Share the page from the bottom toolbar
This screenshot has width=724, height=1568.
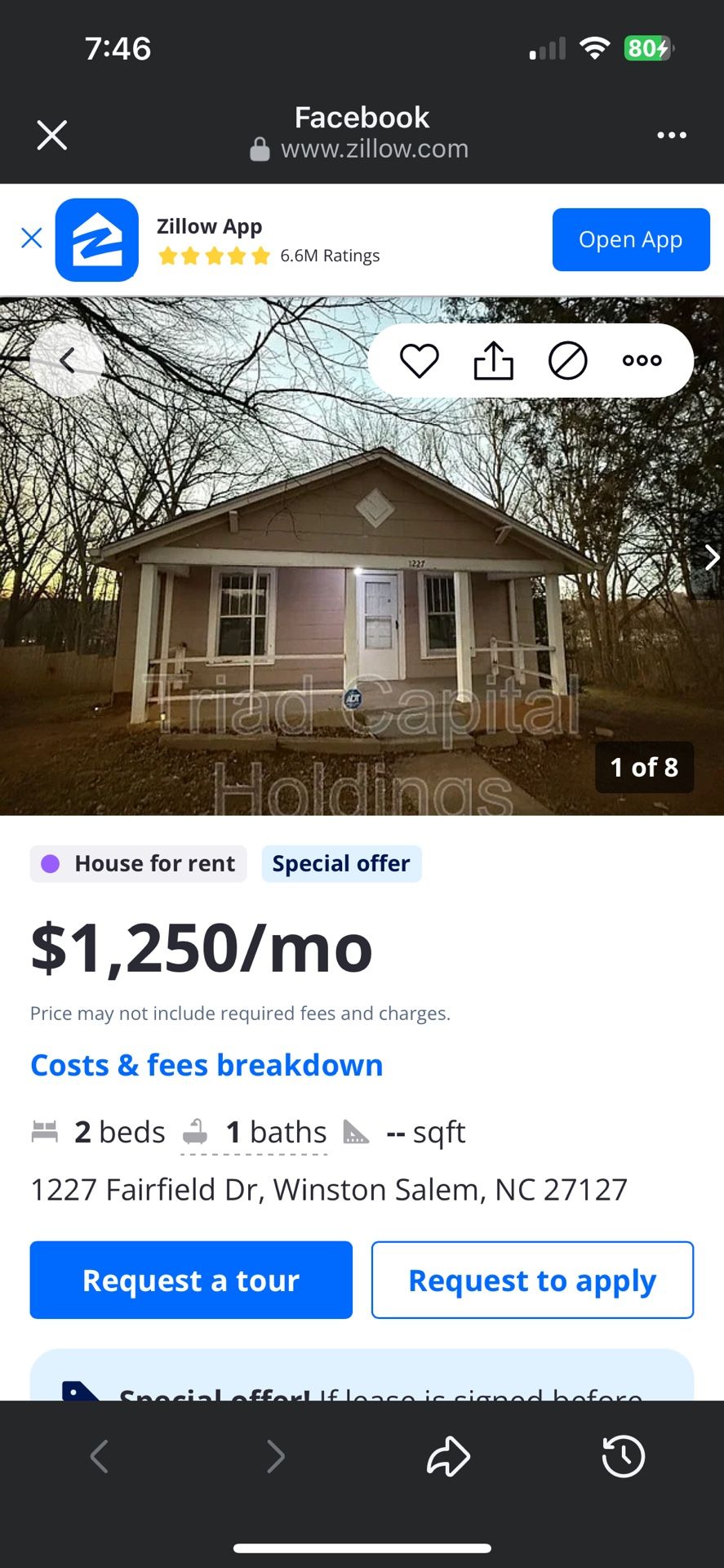pyautogui.click(x=448, y=1456)
